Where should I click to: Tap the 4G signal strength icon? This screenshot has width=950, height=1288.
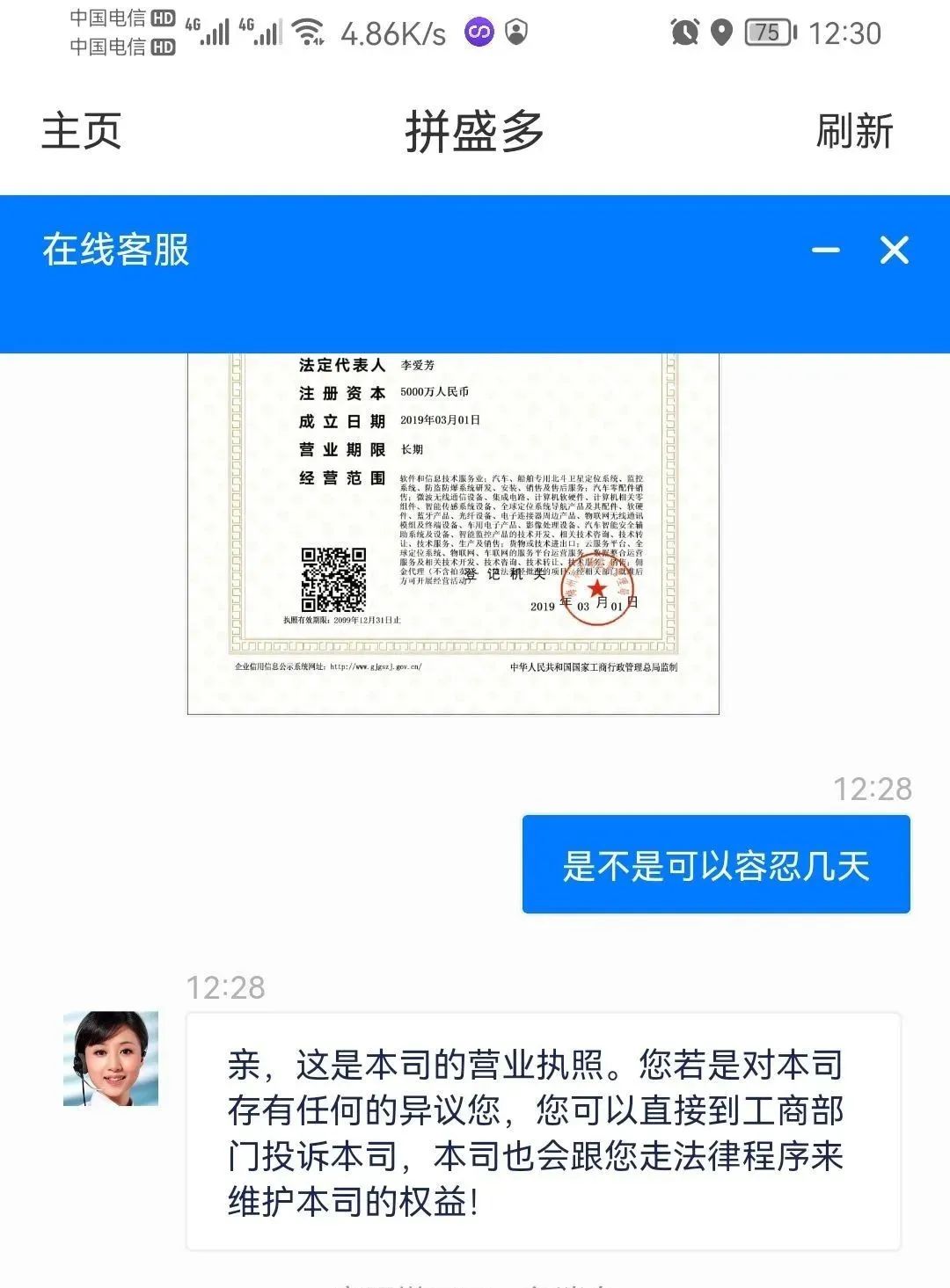click(211, 31)
